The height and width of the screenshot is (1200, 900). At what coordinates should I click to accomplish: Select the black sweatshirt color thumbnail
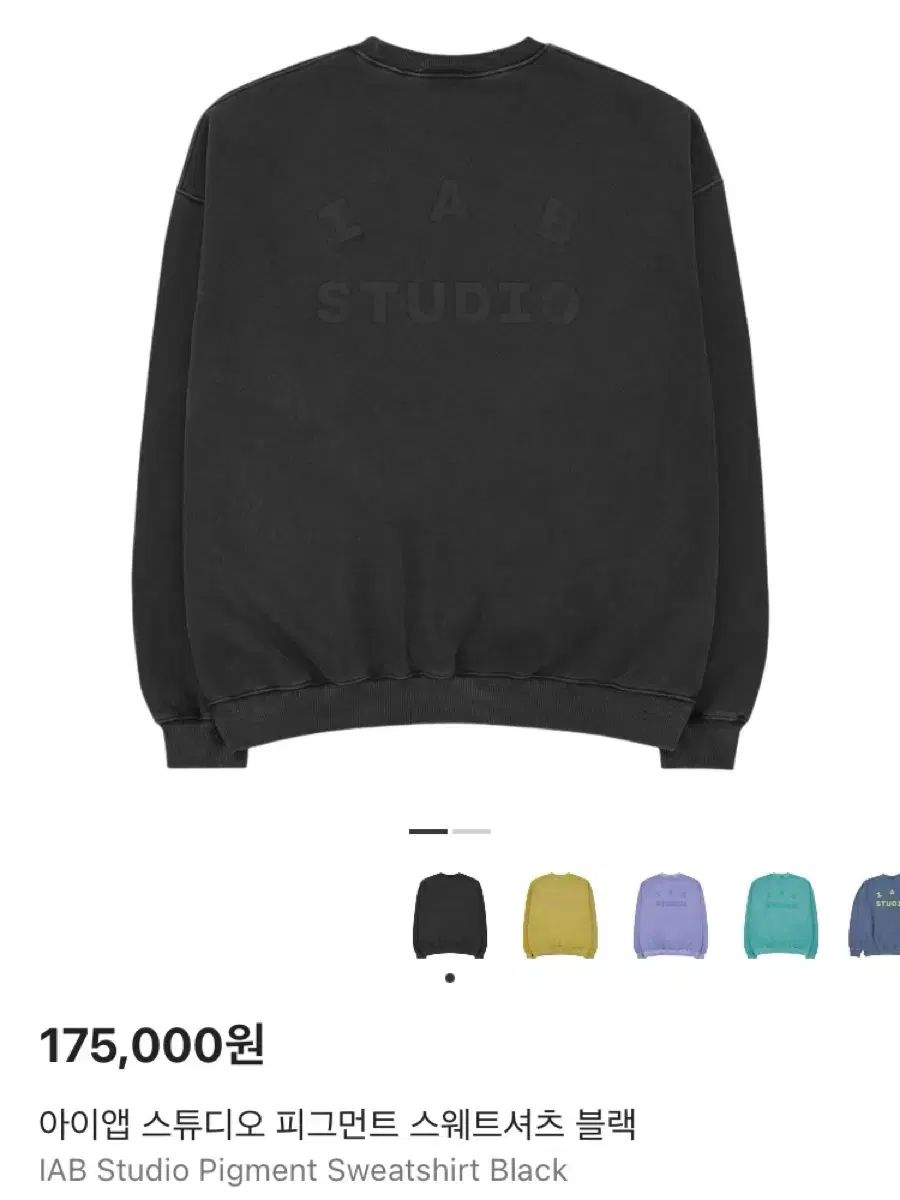point(450,915)
